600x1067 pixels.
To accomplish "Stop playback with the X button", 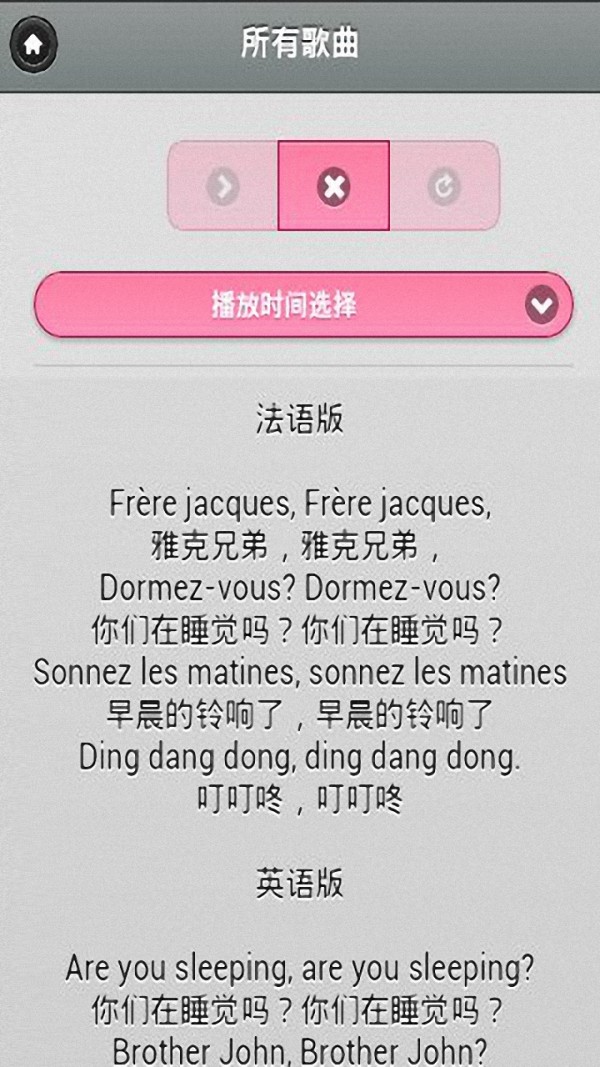I will coord(333,186).
